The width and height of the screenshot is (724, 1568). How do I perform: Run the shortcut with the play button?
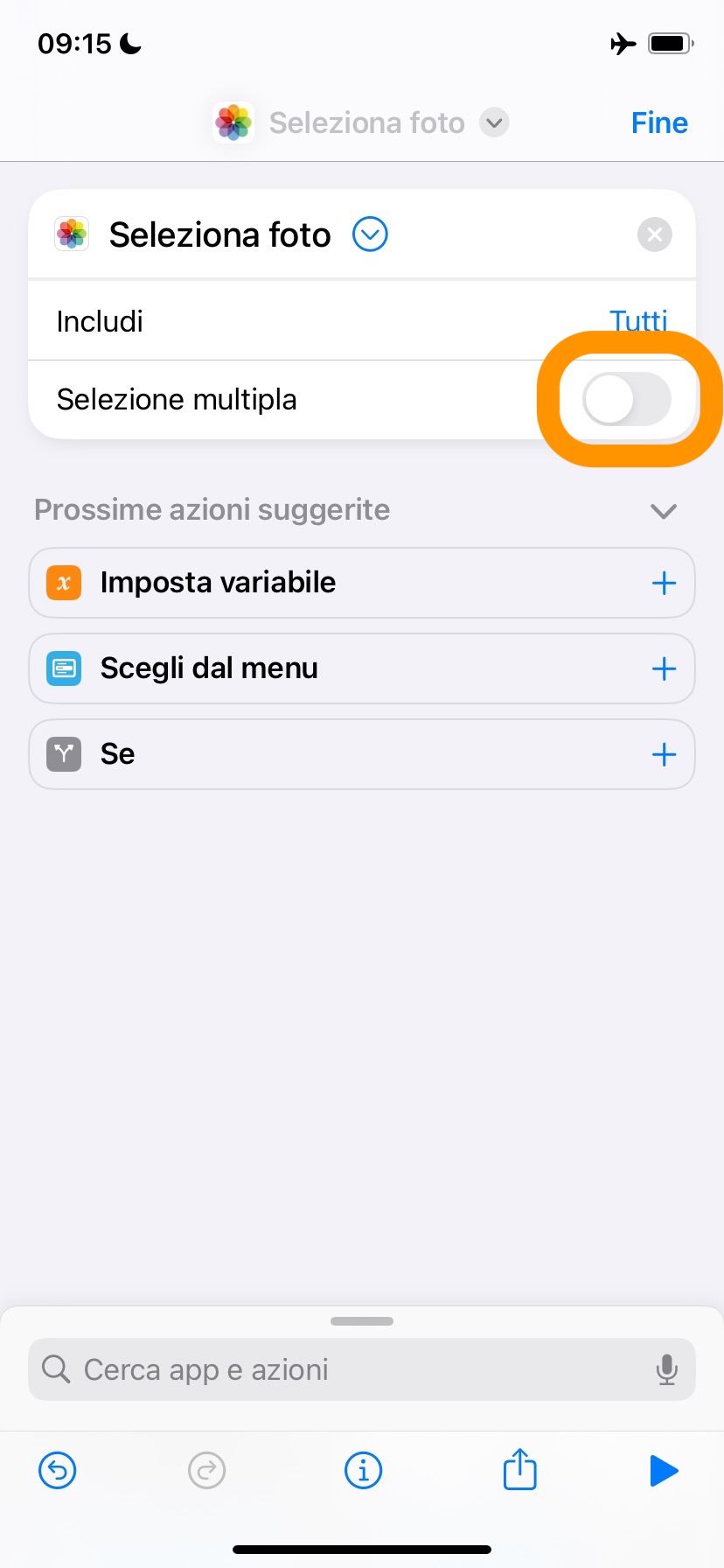click(664, 1470)
